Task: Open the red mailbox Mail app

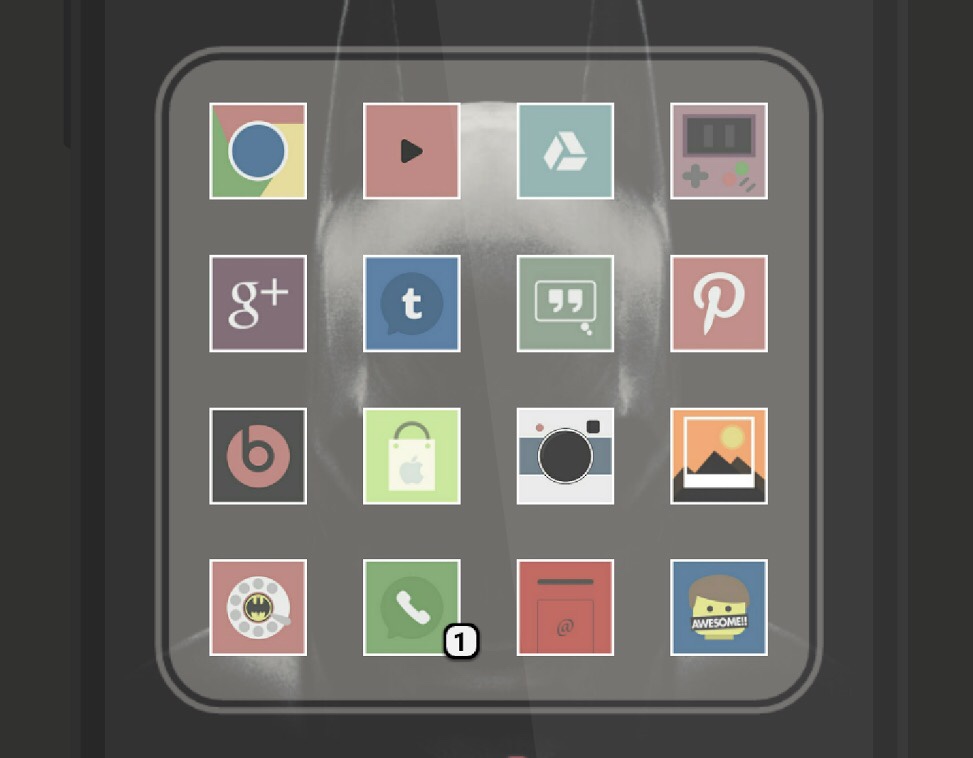Action: click(x=565, y=607)
